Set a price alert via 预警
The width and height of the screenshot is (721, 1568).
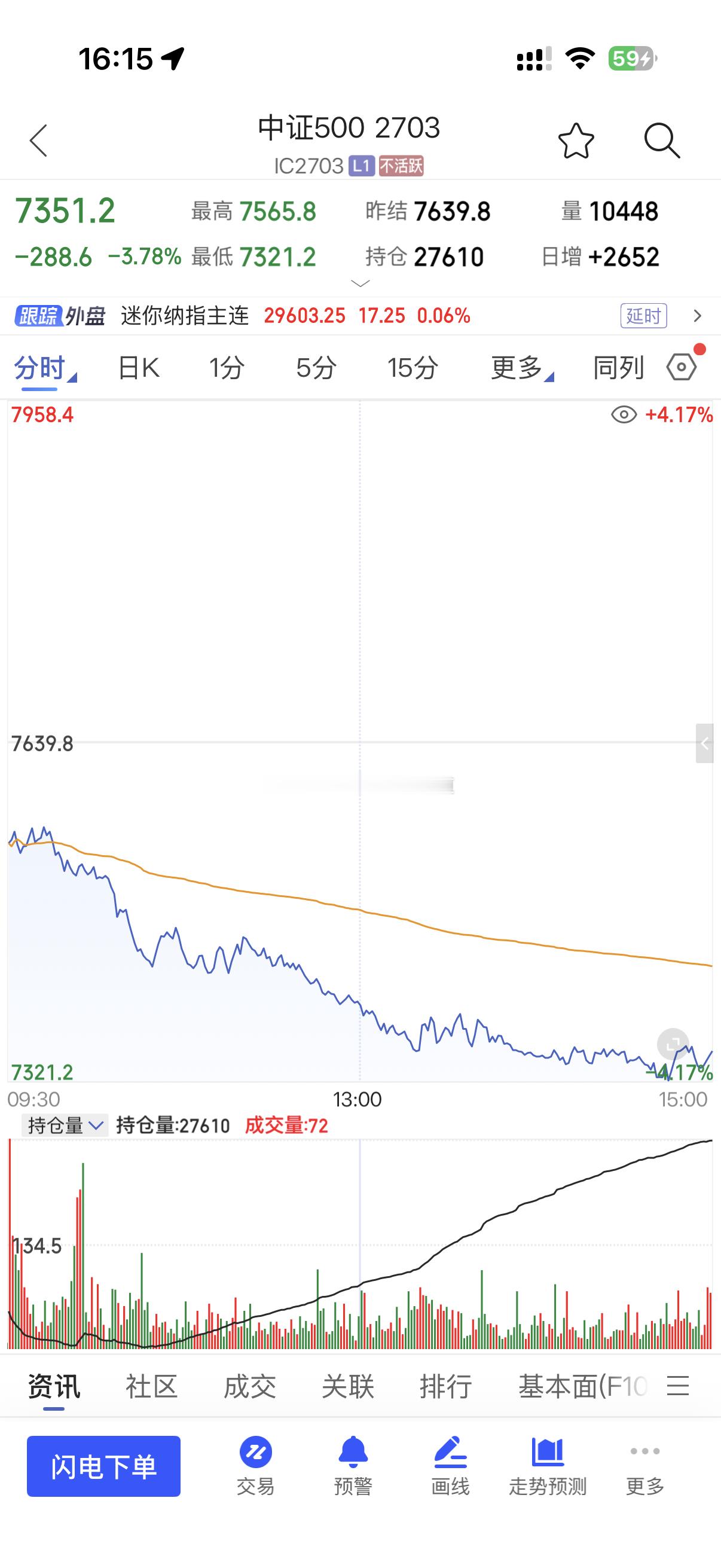(x=353, y=1466)
